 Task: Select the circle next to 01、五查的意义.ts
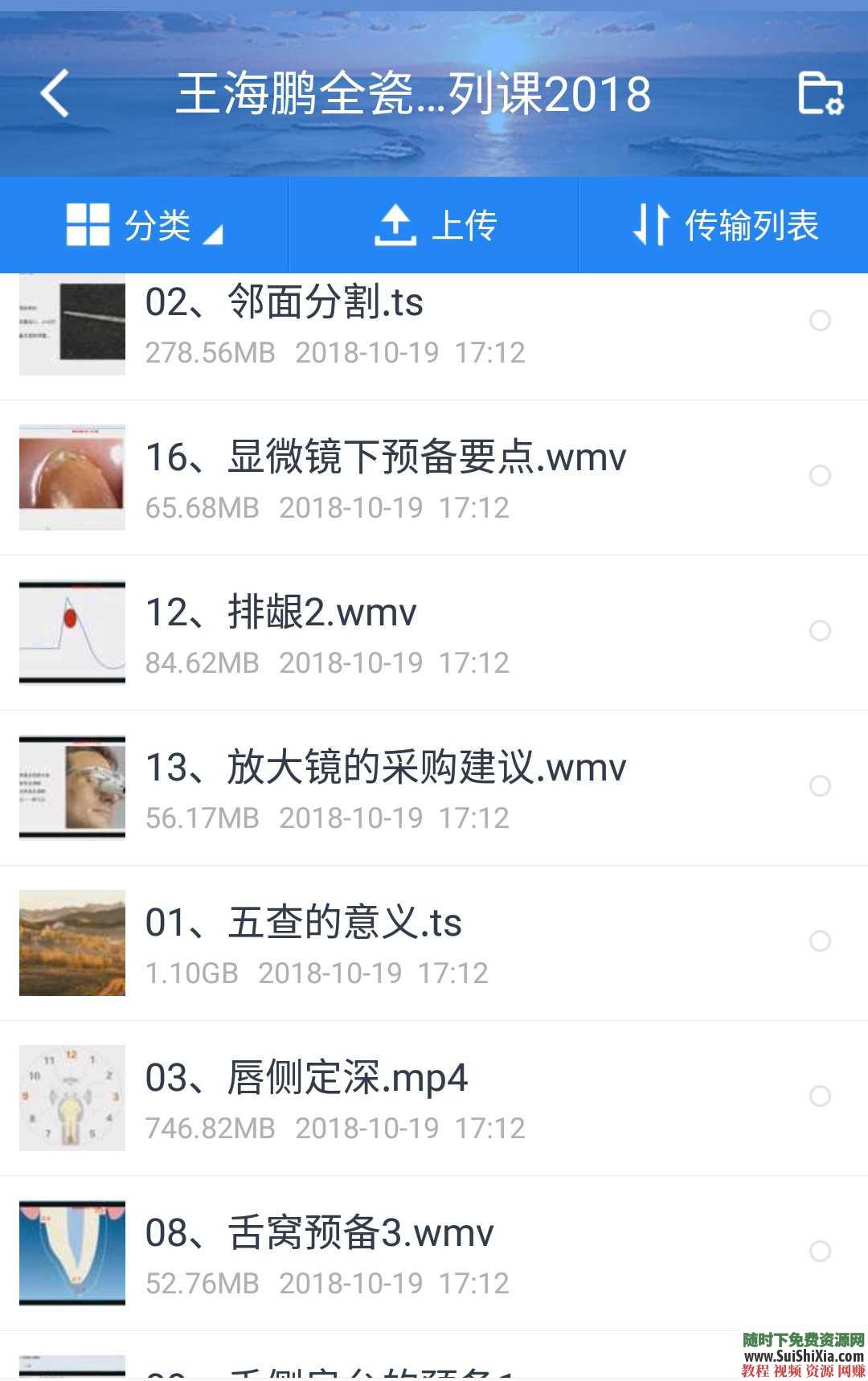(821, 942)
